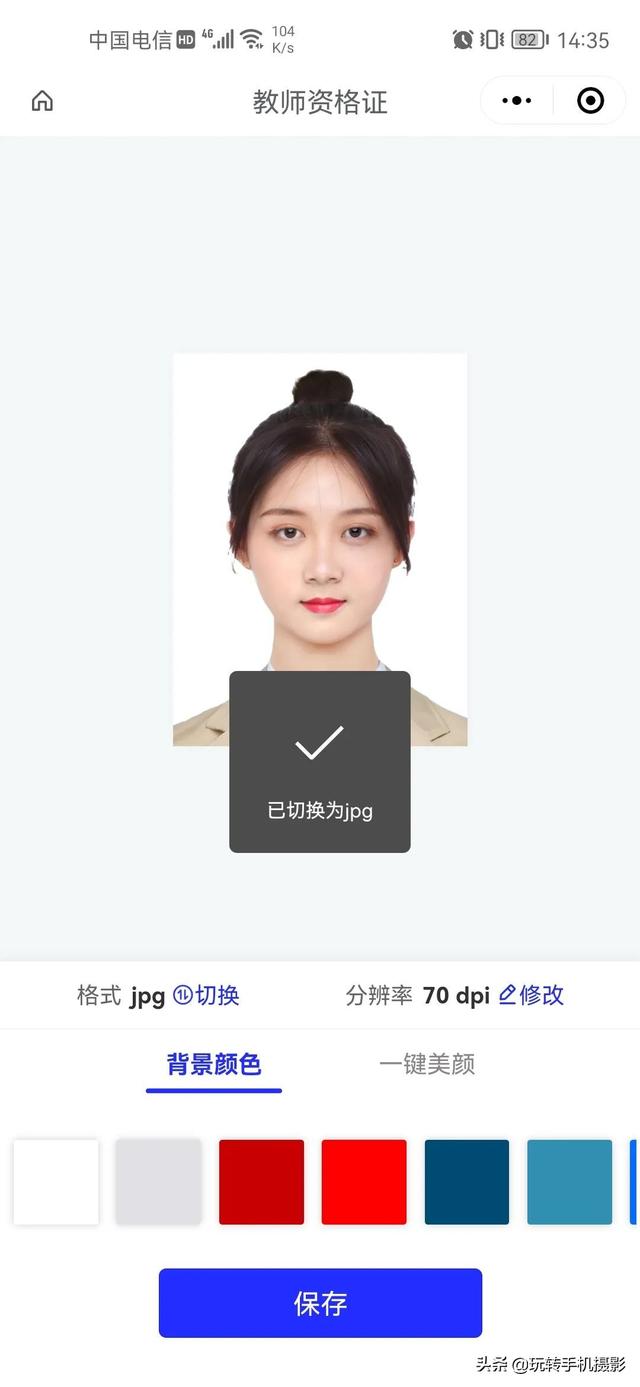Go to the mini program home page
Viewport: 640px width, 1387px height.
(x=42, y=101)
